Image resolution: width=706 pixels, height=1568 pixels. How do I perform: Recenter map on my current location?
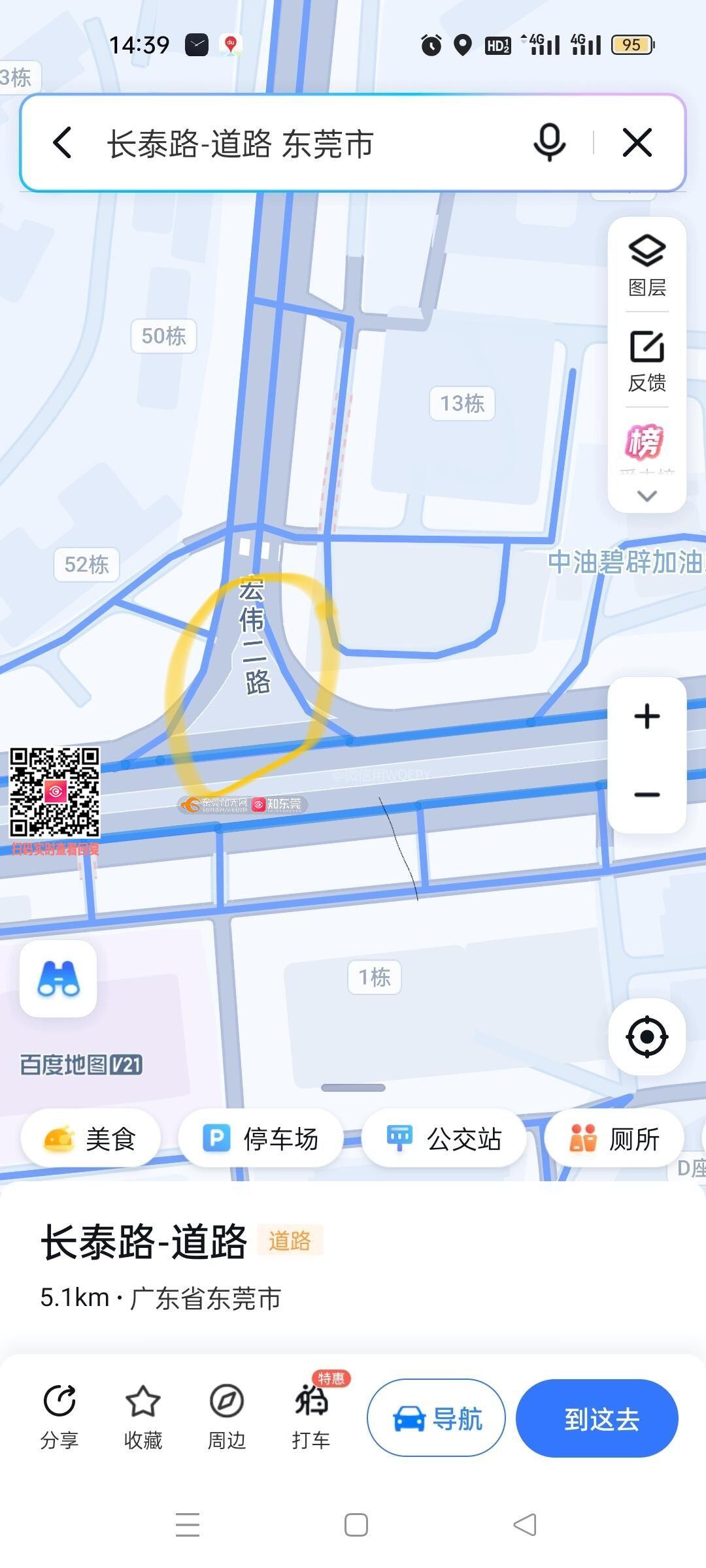647,1036
